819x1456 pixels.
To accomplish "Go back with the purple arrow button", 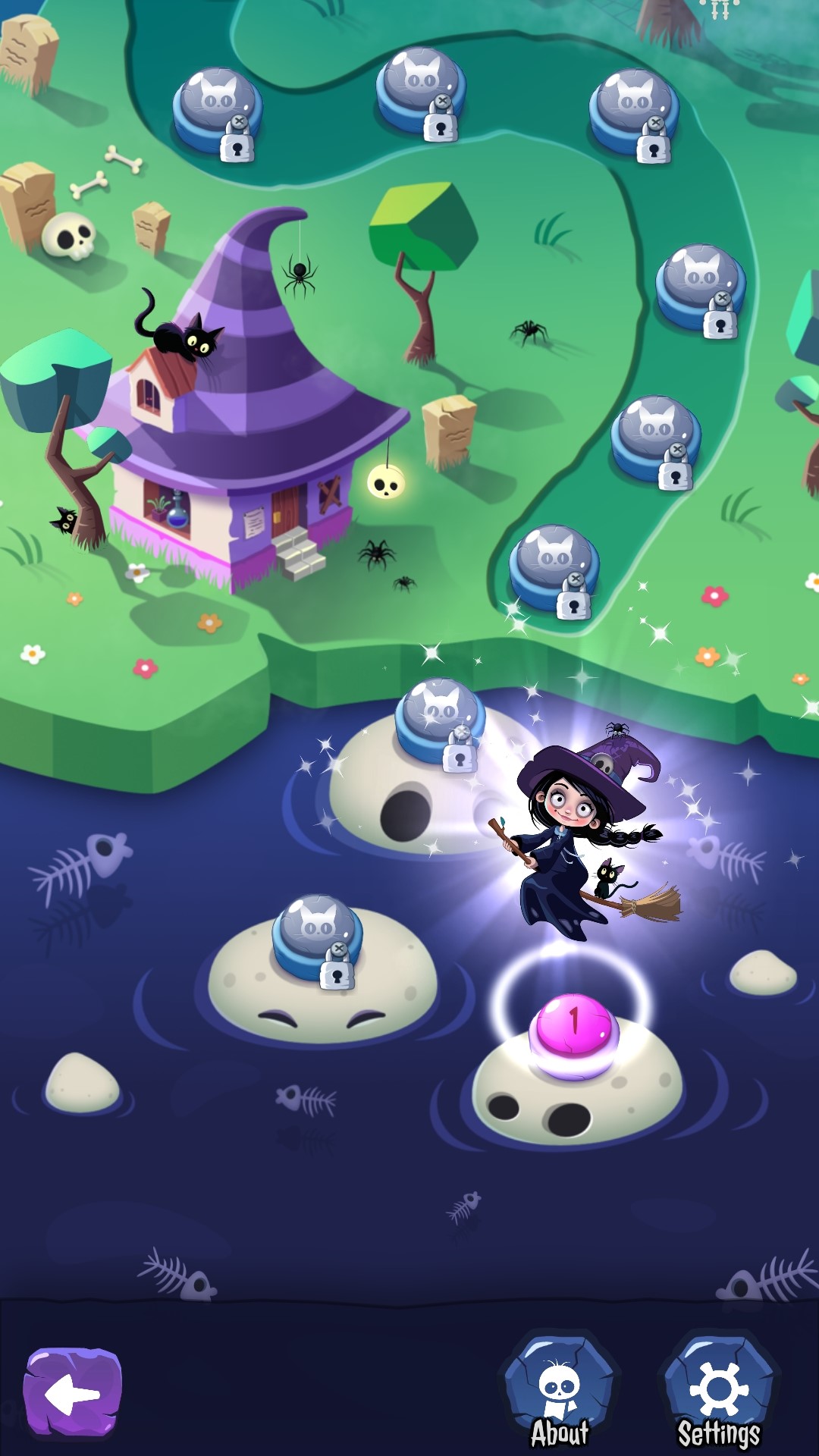I will (x=73, y=1392).
